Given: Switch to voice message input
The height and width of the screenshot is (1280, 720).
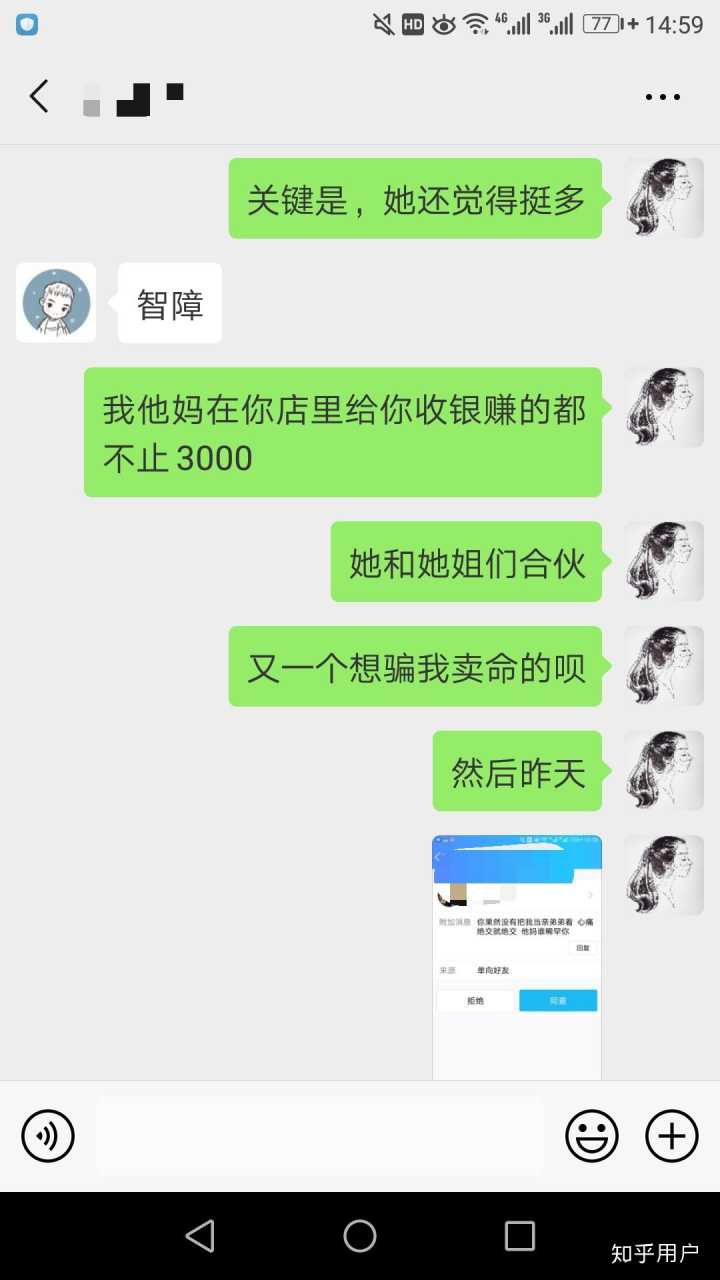Looking at the screenshot, I should tap(48, 1136).
